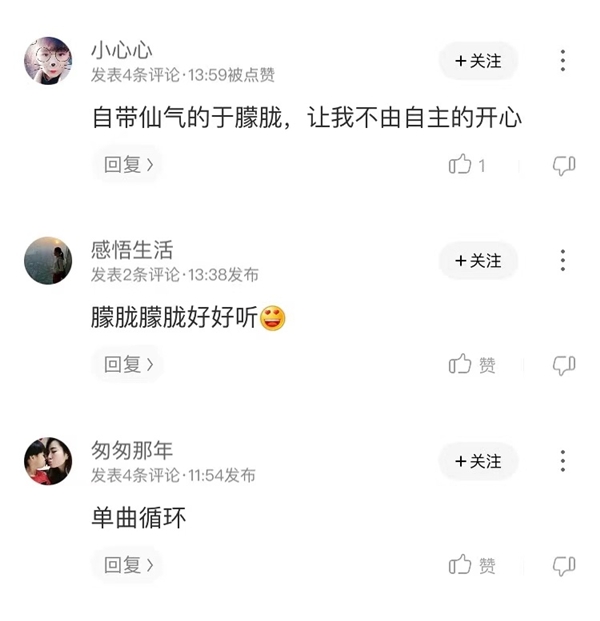Open 匆匆那年's profile avatar
The width and height of the screenshot is (600, 621).
tap(48, 461)
